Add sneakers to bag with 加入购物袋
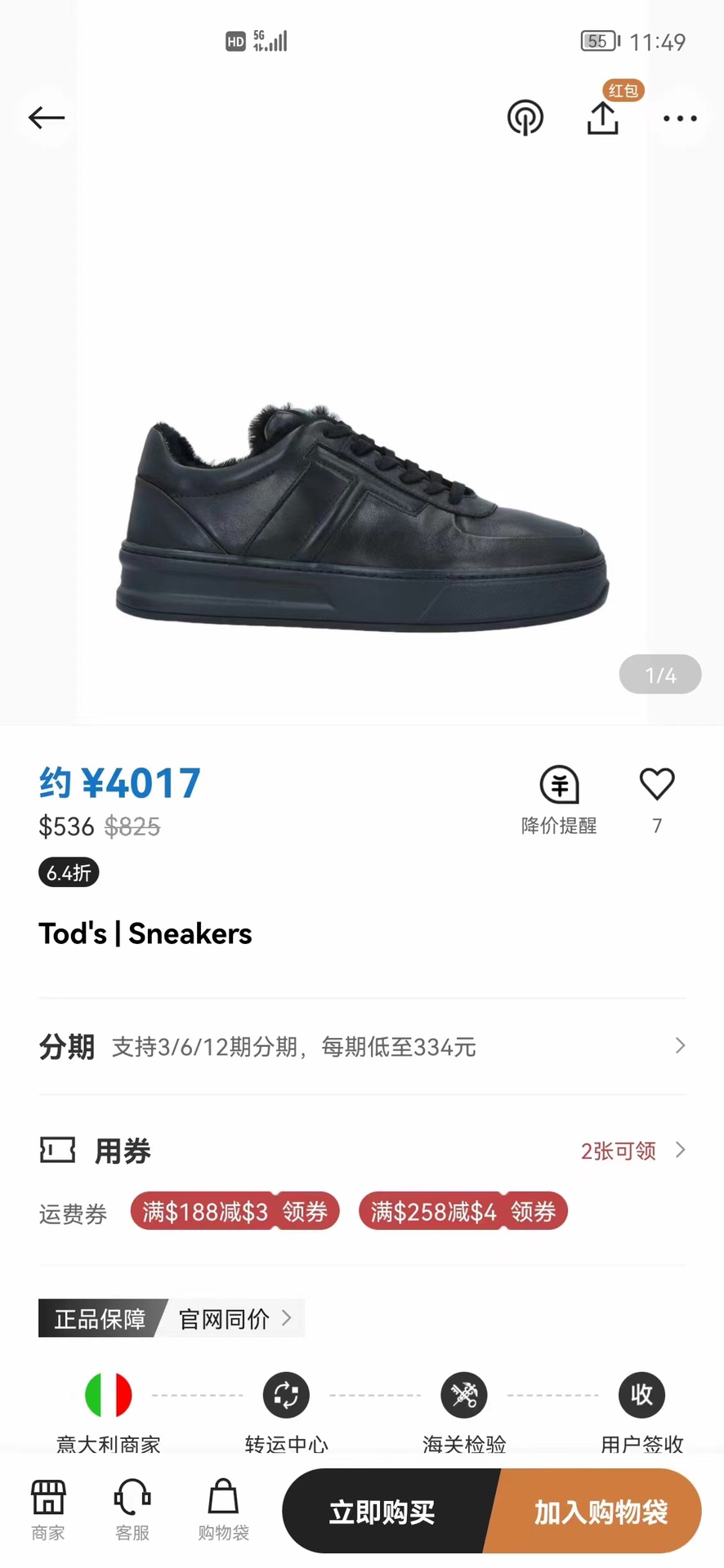Image resolution: width=724 pixels, height=1568 pixels. [600, 1512]
